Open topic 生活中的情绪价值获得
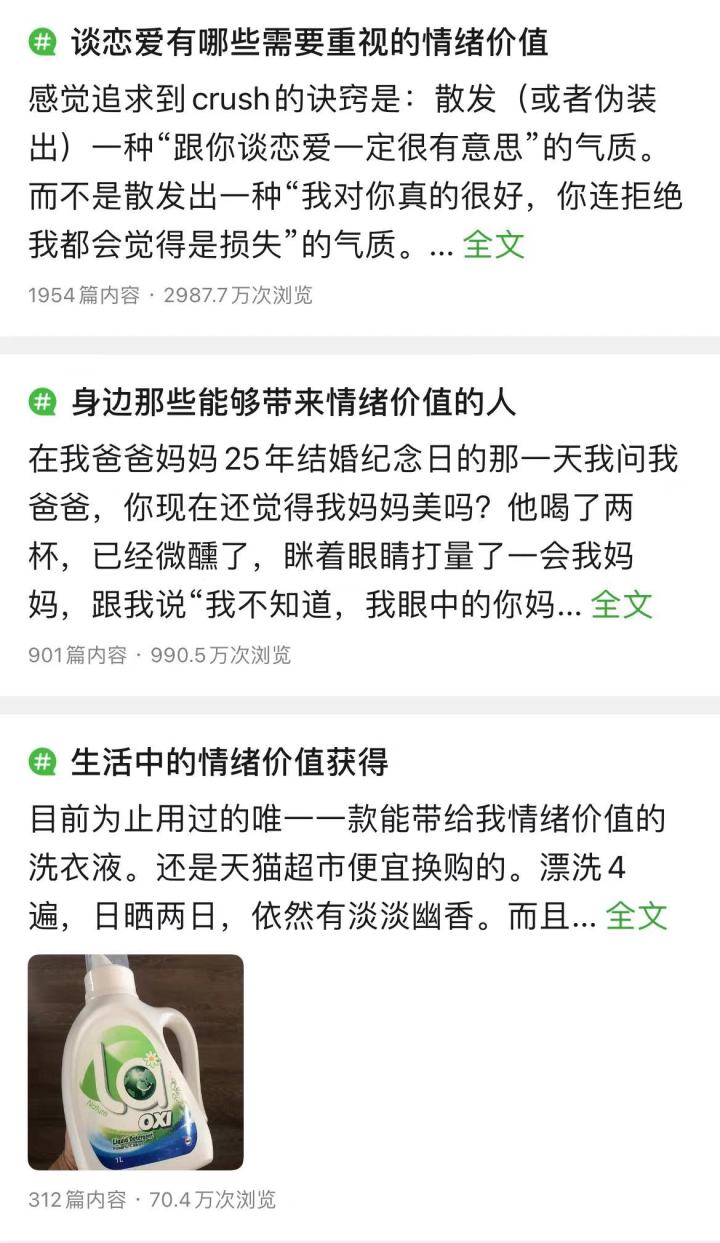720x1243 pixels. pos(229,763)
